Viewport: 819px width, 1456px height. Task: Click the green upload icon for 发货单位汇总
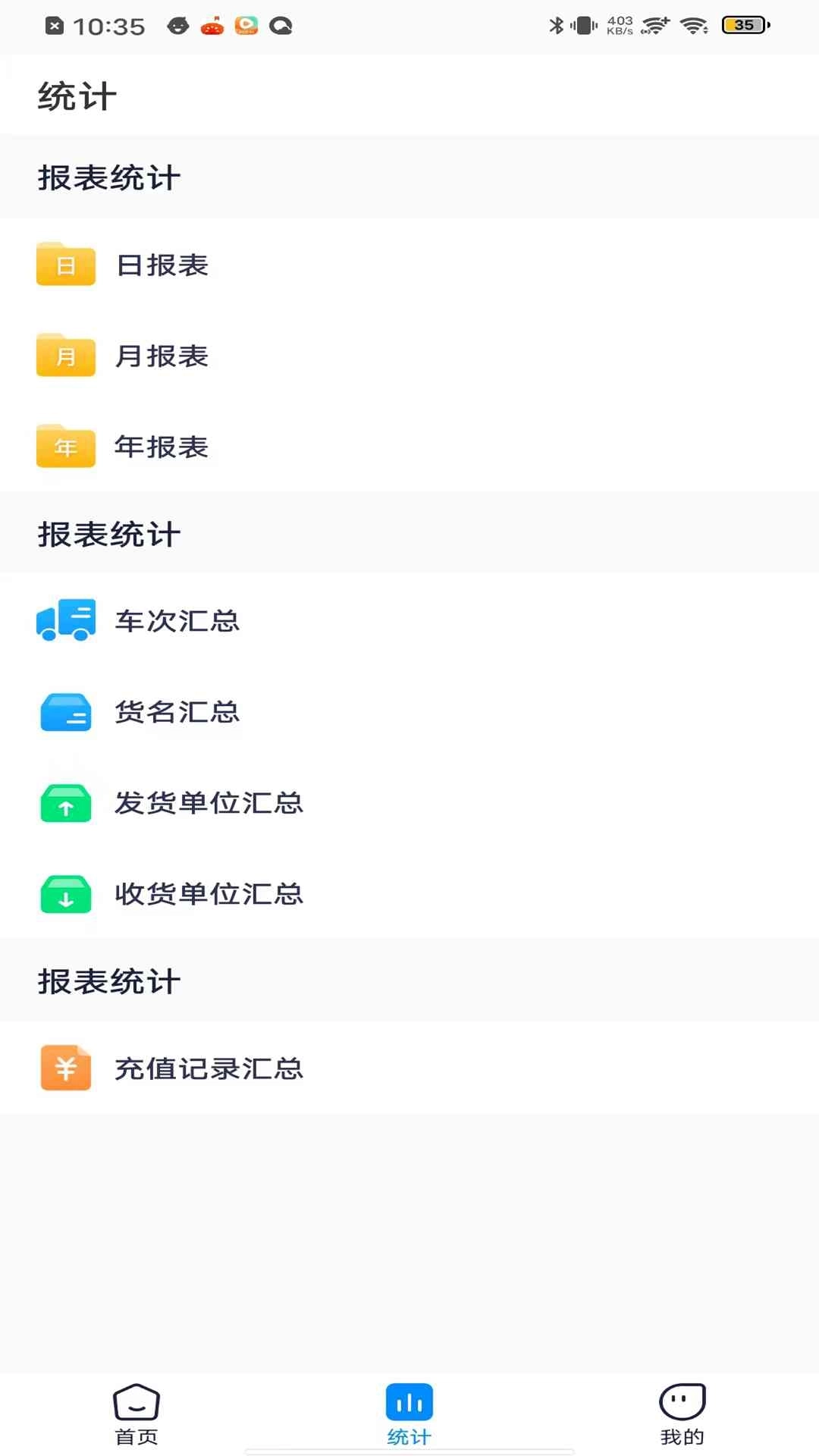65,802
